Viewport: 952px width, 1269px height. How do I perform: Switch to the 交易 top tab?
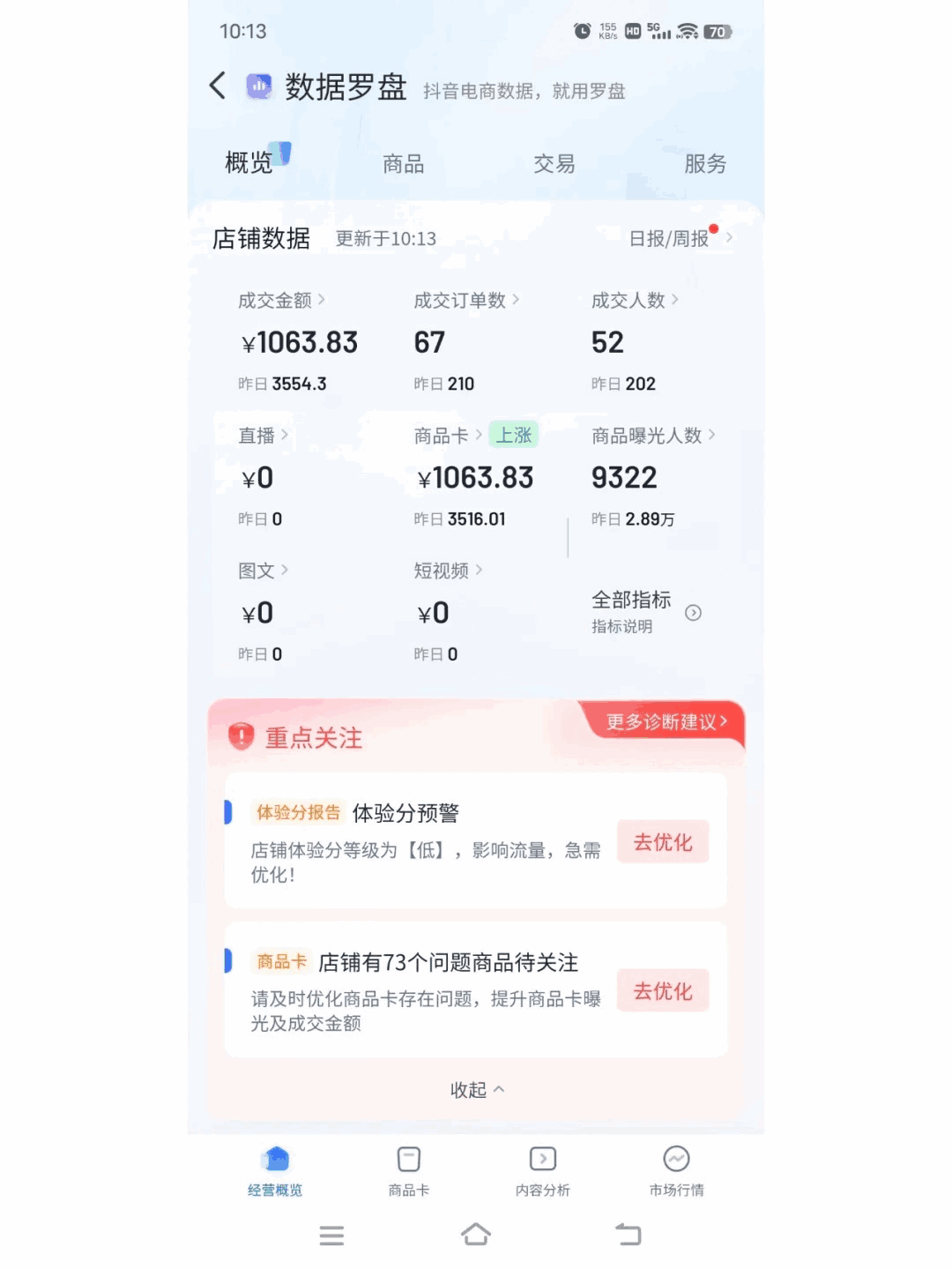tap(554, 164)
